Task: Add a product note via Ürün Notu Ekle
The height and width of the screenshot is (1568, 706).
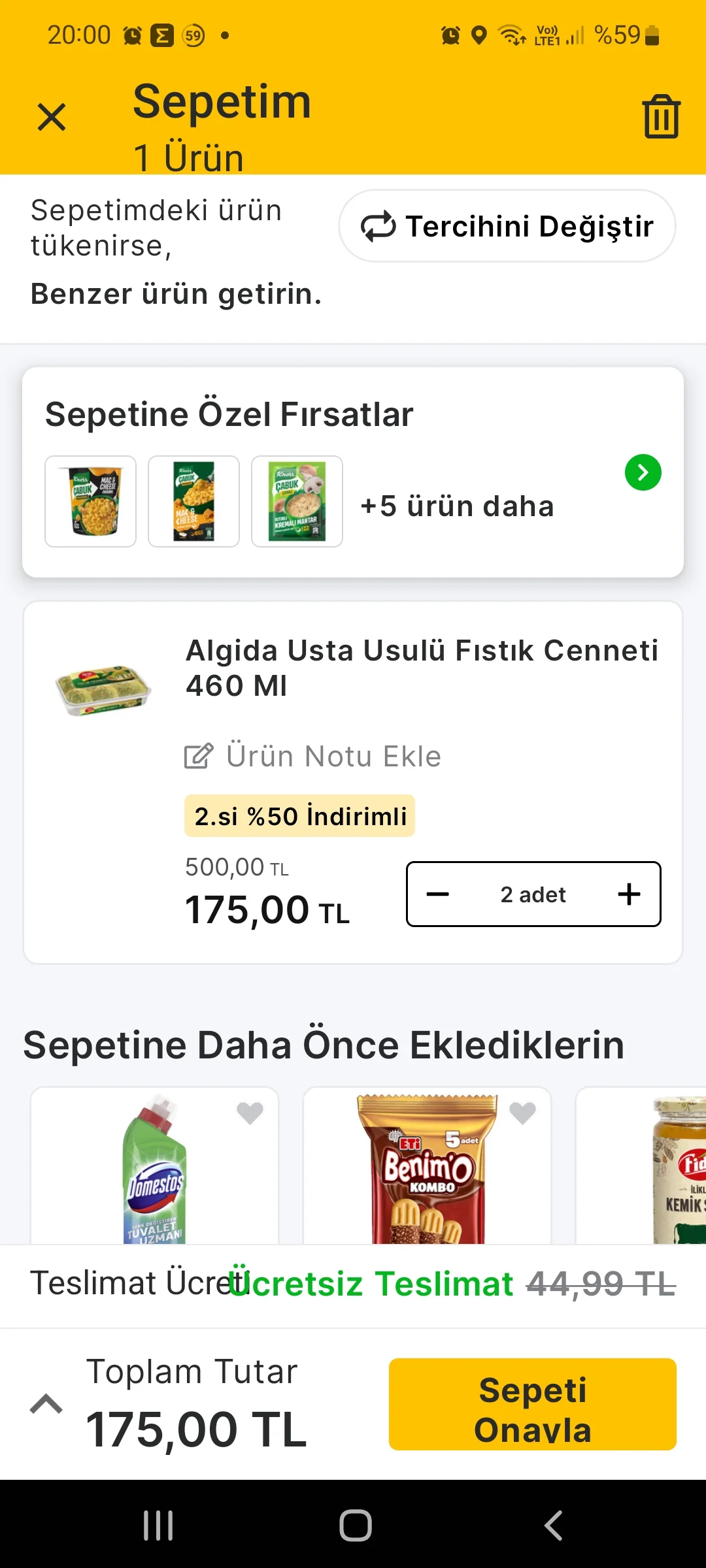Action: pyautogui.click(x=314, y=756)
